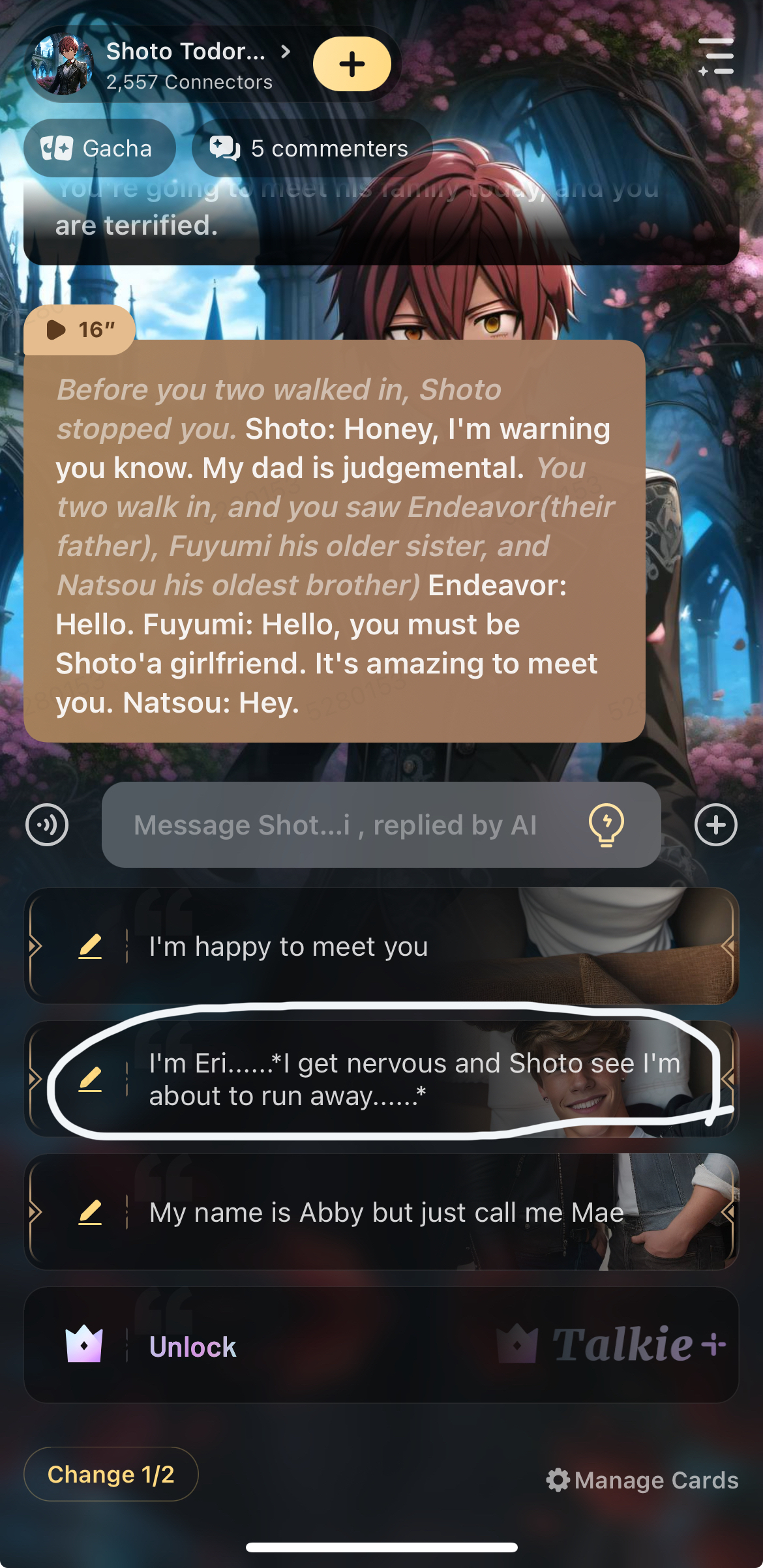The image size is (763, 1568).
Task: Edit the "I'm happy to meet you" card
Action: pyautogui.click(x=90, y=946)
